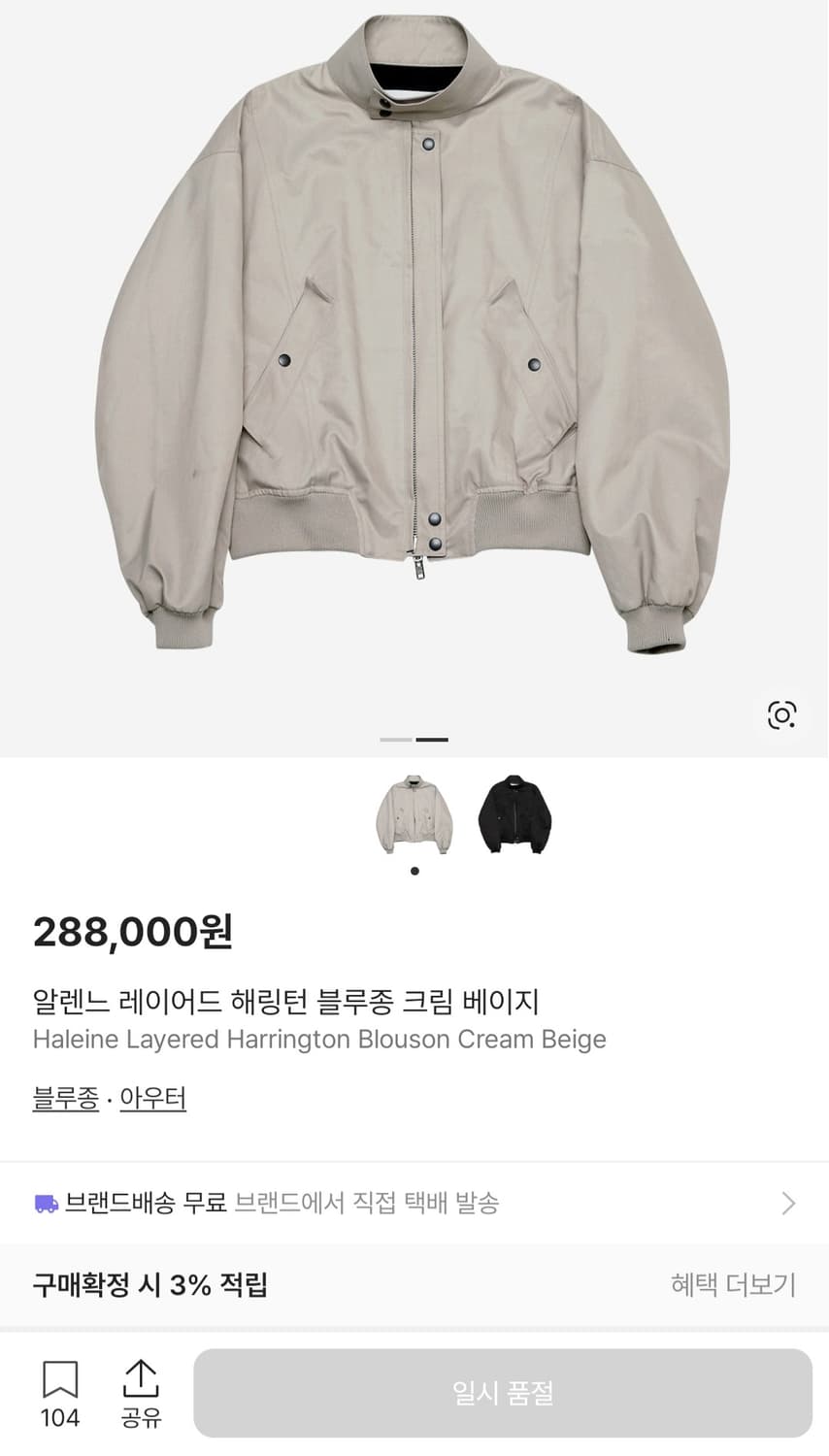Viewport: 829px width, 1456px height.
Task: Select the first image carousel indicator bar
Action: click(398, 739)
